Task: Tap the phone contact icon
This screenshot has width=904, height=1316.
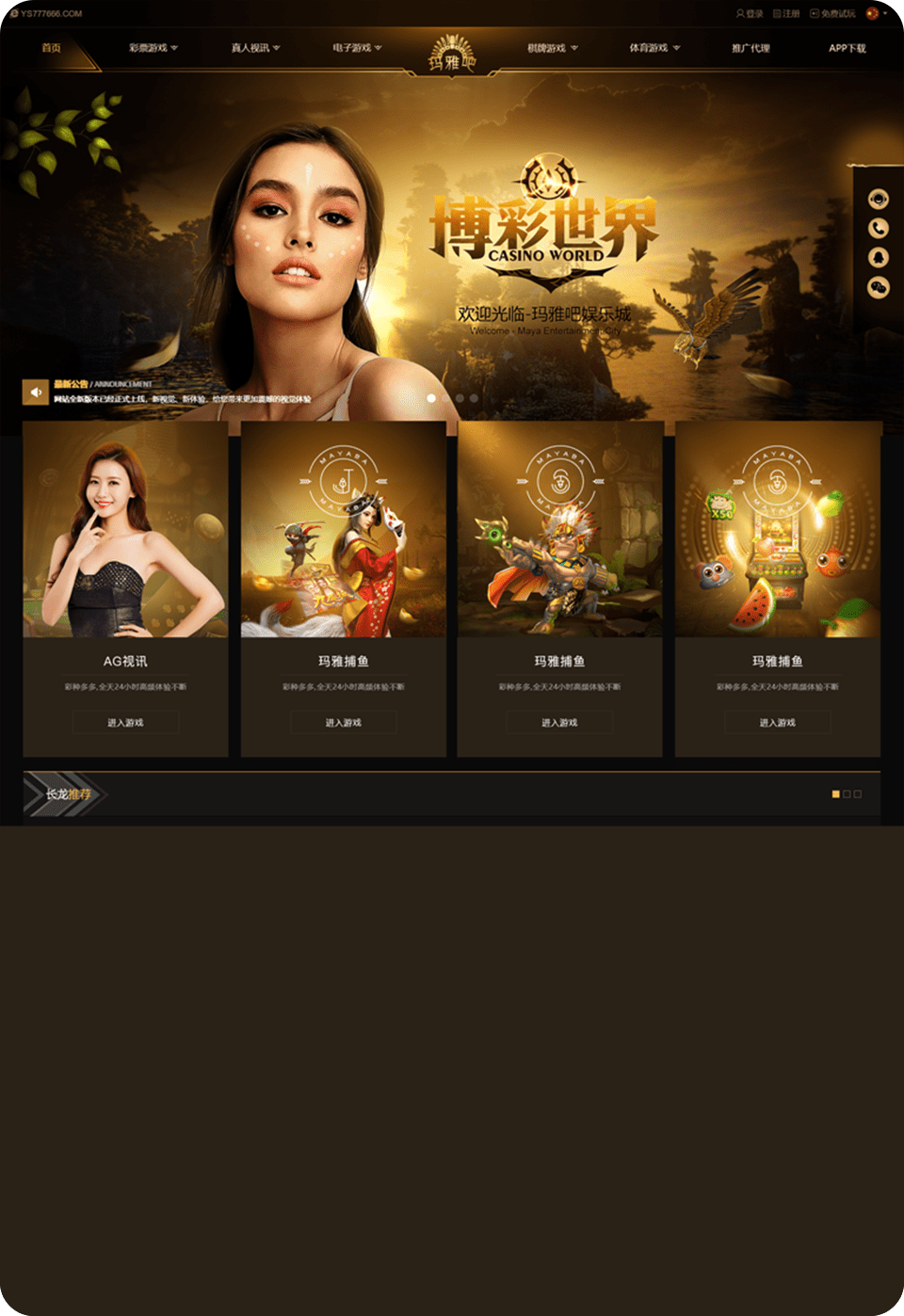Action: [878, 228]
